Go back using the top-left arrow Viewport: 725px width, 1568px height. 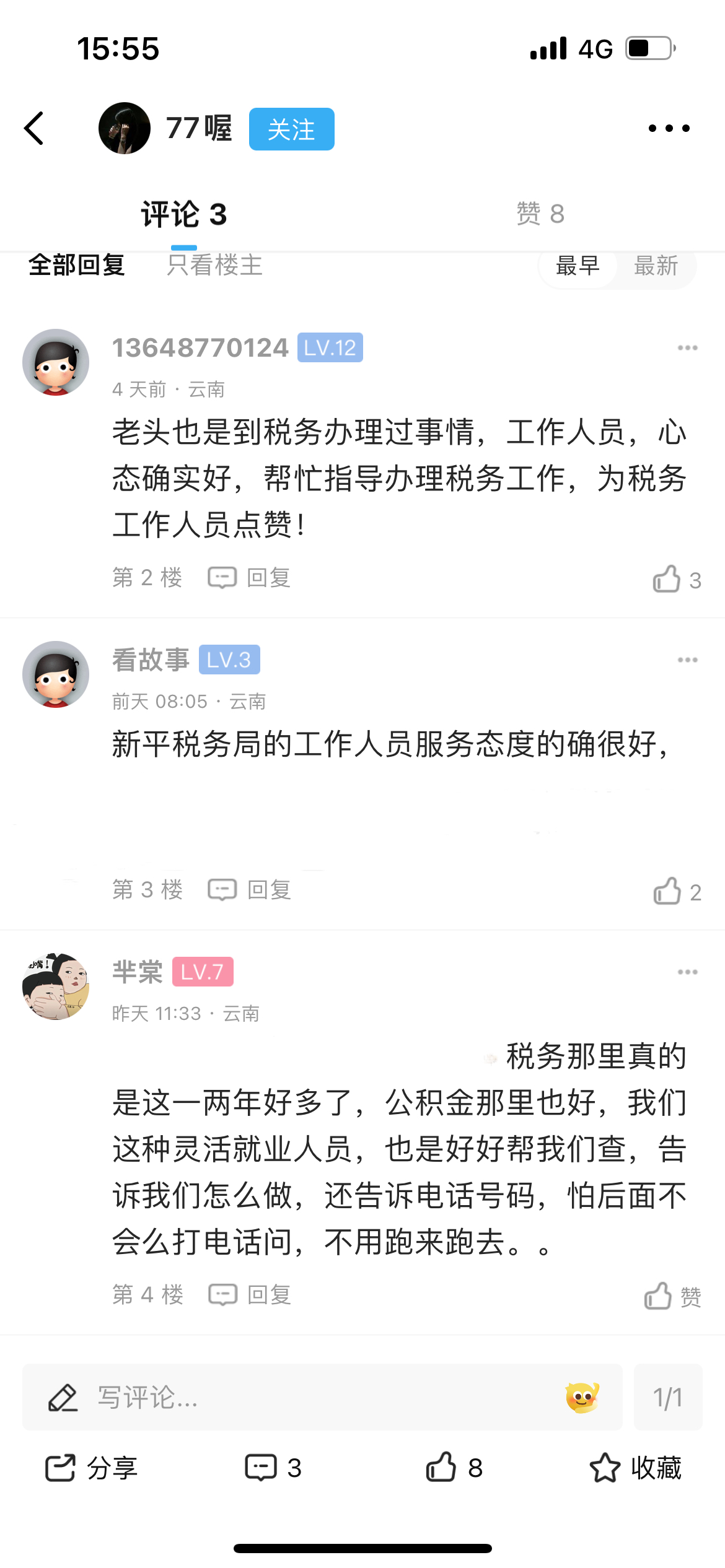(35, 128)
